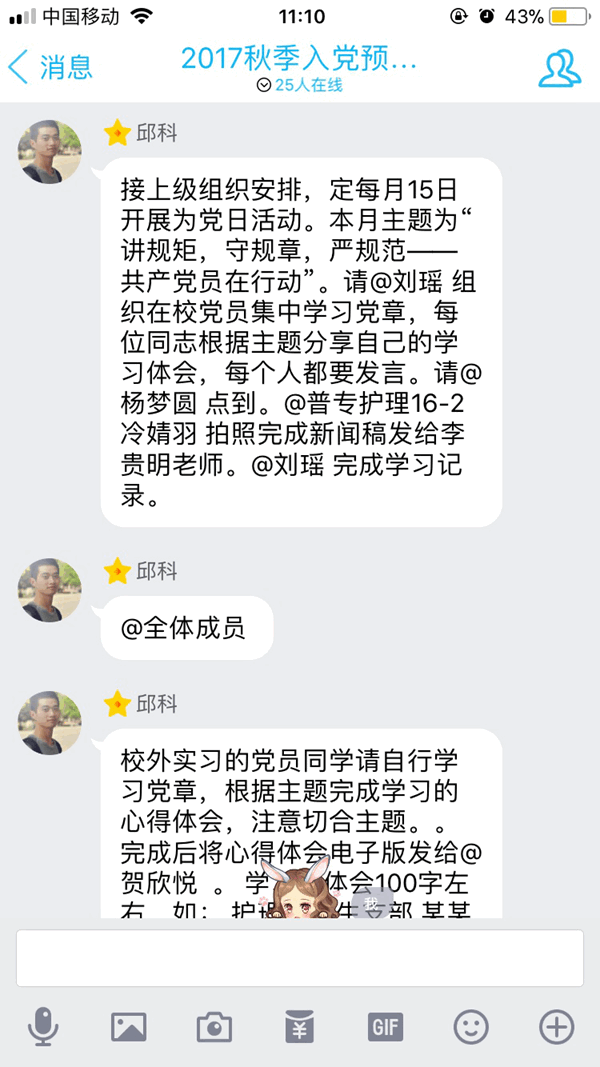600x1067 pixels.
Task: Go back to 消息 list
Action: [50, 67]
